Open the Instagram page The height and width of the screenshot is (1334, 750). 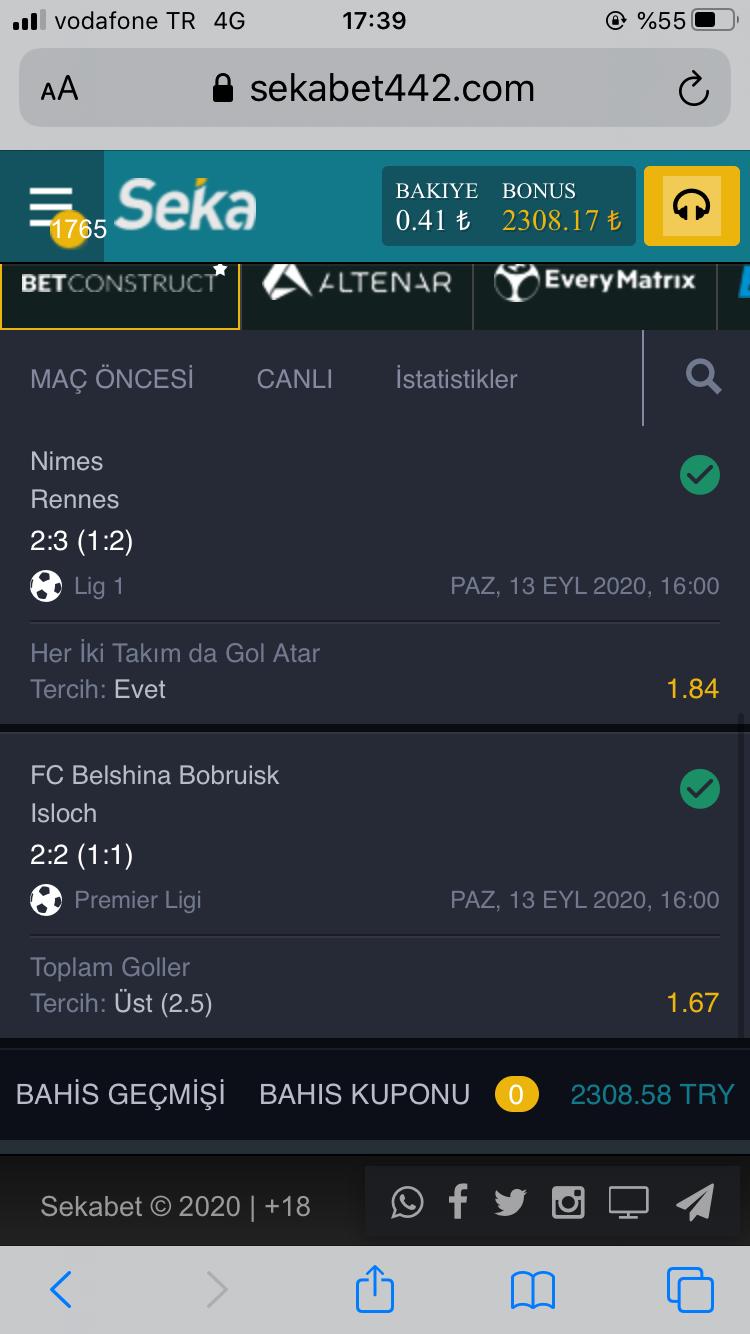click(568, 1202)
